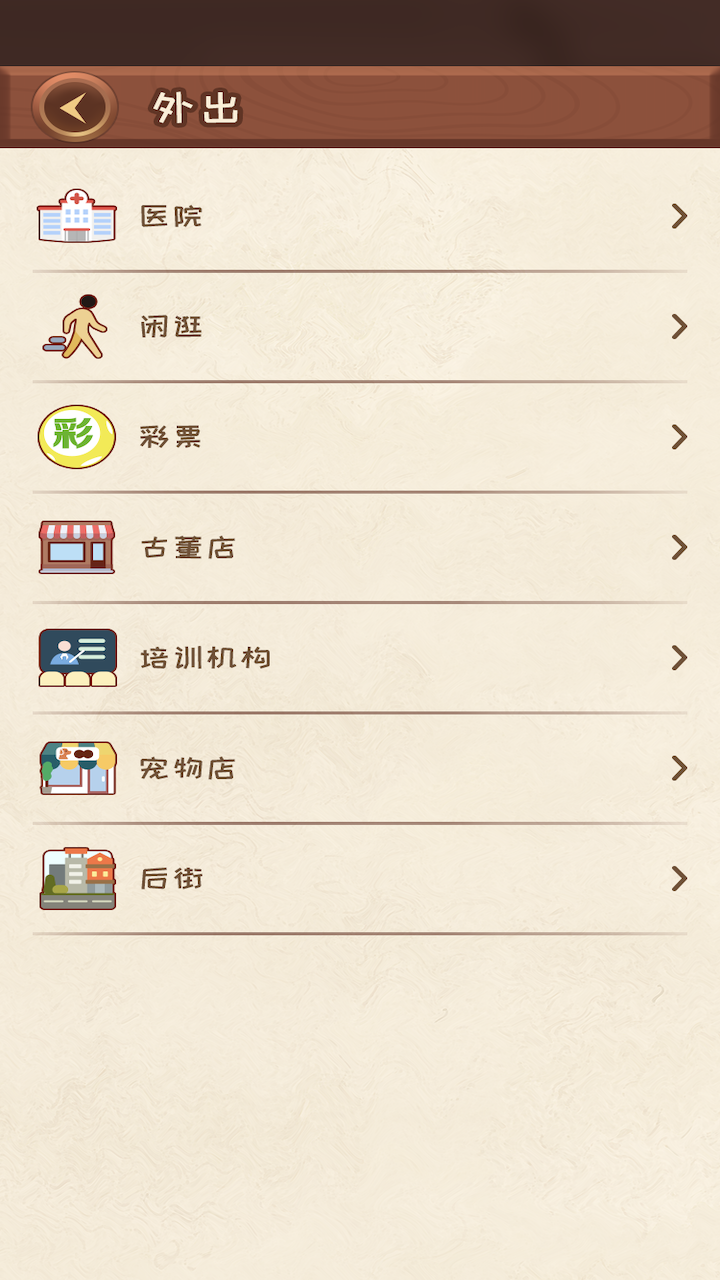Screen dimensions: 720x1280
Task: Click the chevron beside 宠物店
Action: 678,768
